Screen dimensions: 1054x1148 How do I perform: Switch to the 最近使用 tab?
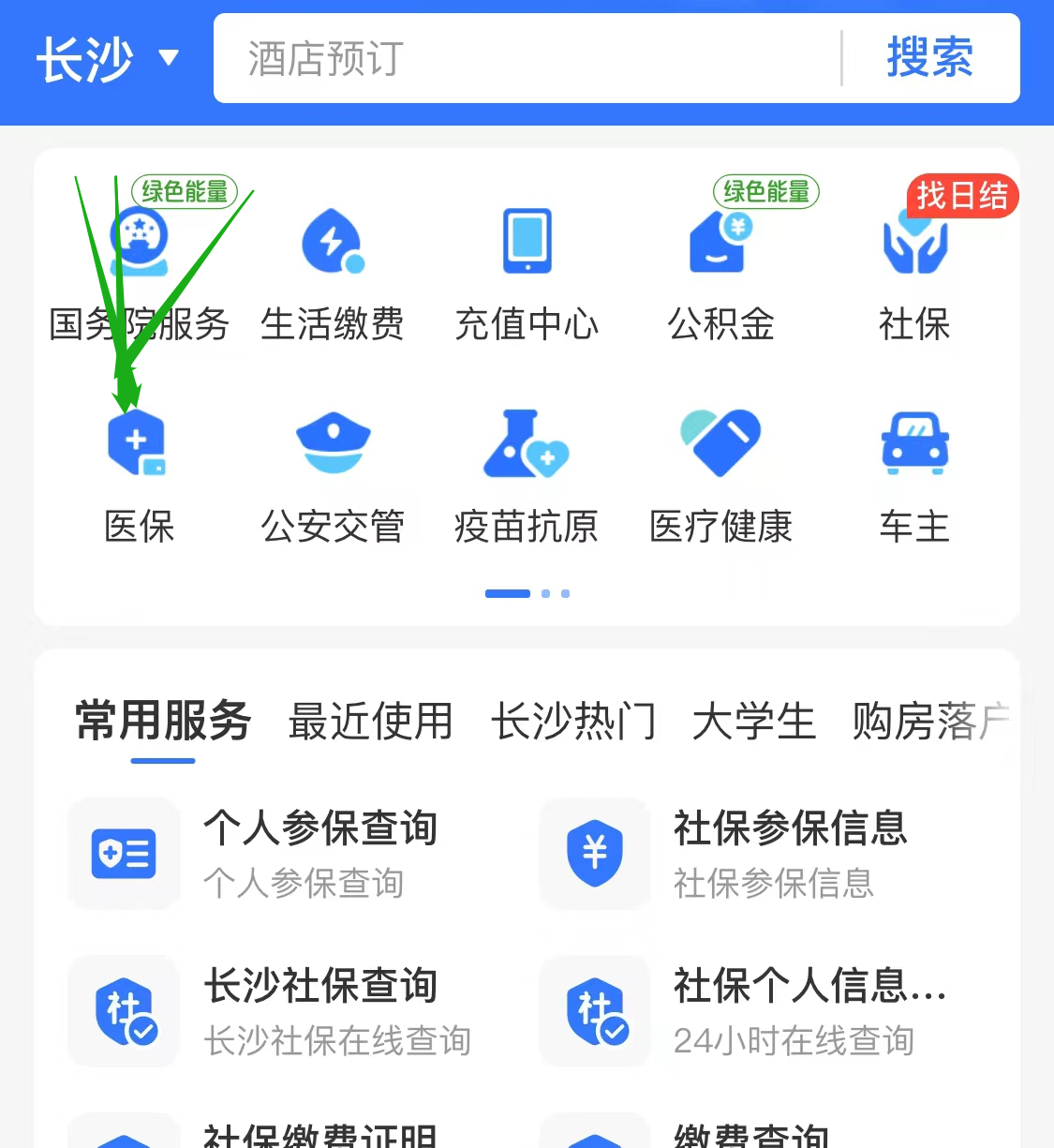point(370,722)
